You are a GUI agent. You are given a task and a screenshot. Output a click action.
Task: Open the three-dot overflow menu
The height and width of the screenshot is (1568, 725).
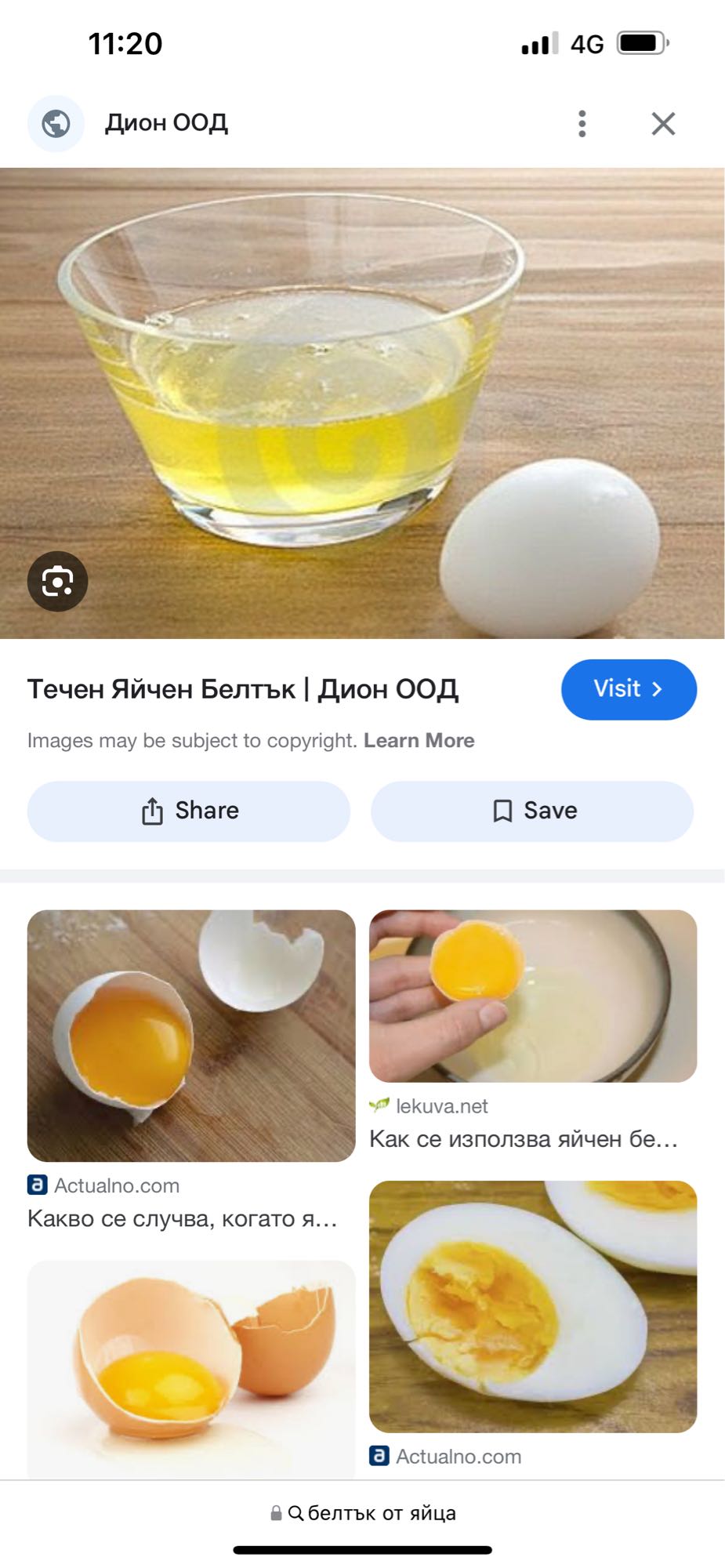pos(581,123)
